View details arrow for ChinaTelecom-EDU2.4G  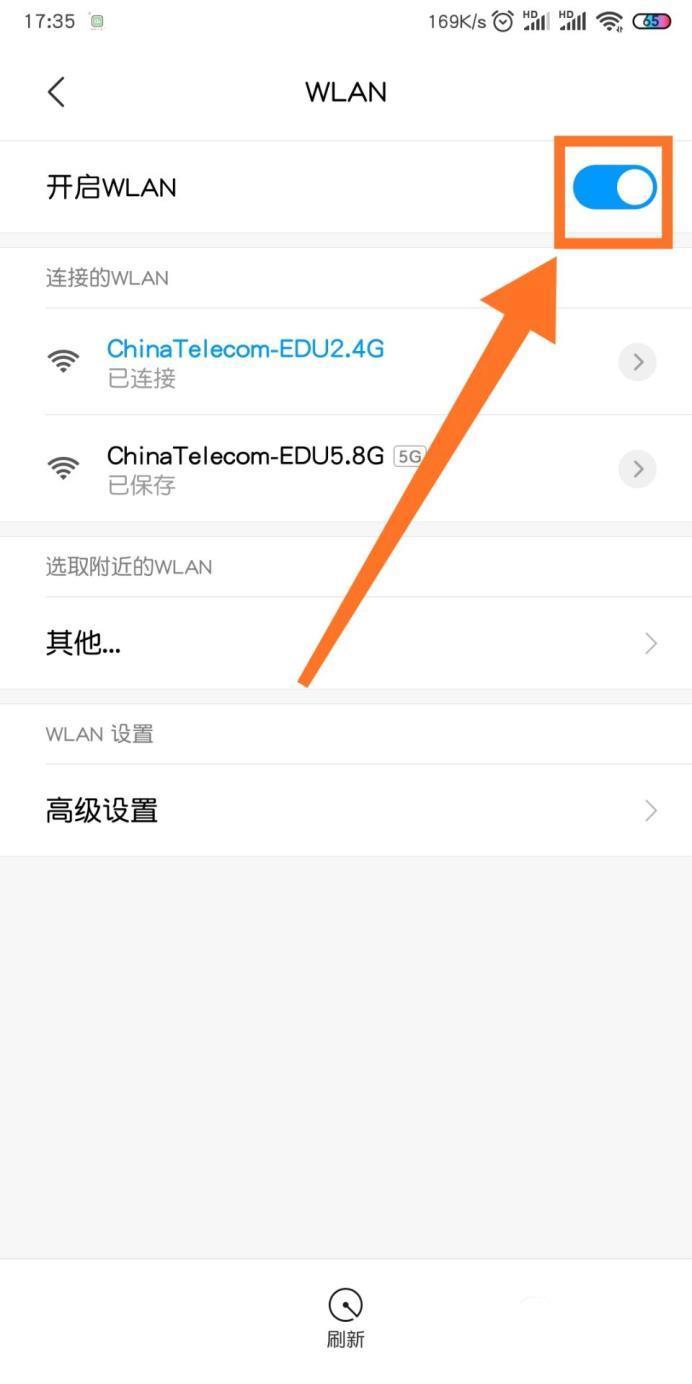[x=637, y=362]
